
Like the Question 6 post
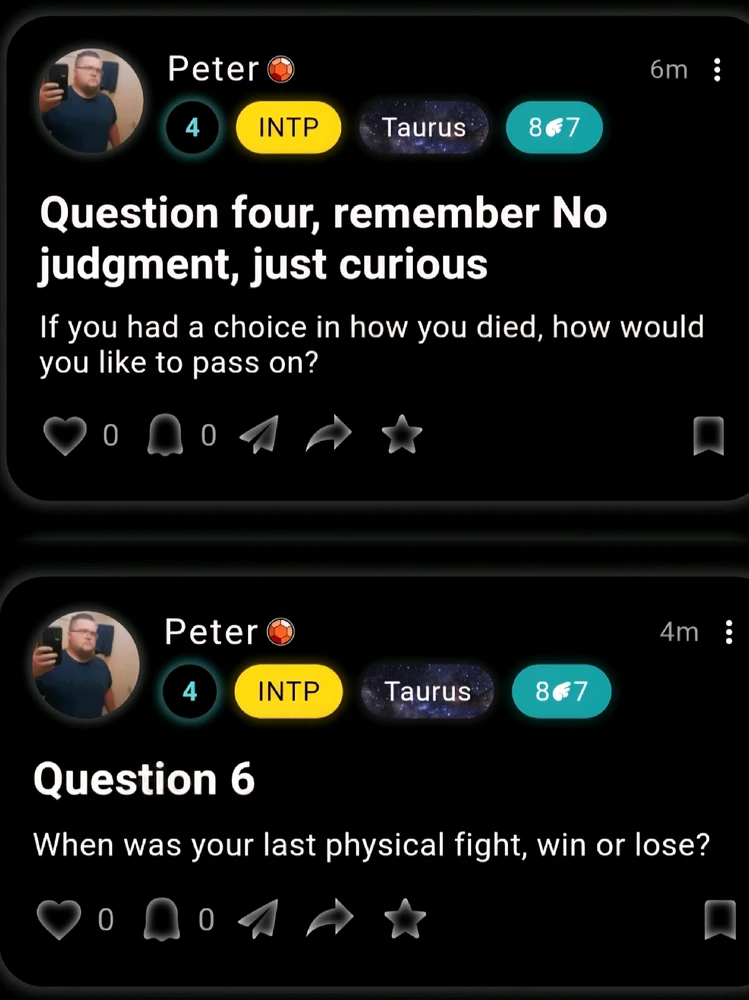pos(63,919)
